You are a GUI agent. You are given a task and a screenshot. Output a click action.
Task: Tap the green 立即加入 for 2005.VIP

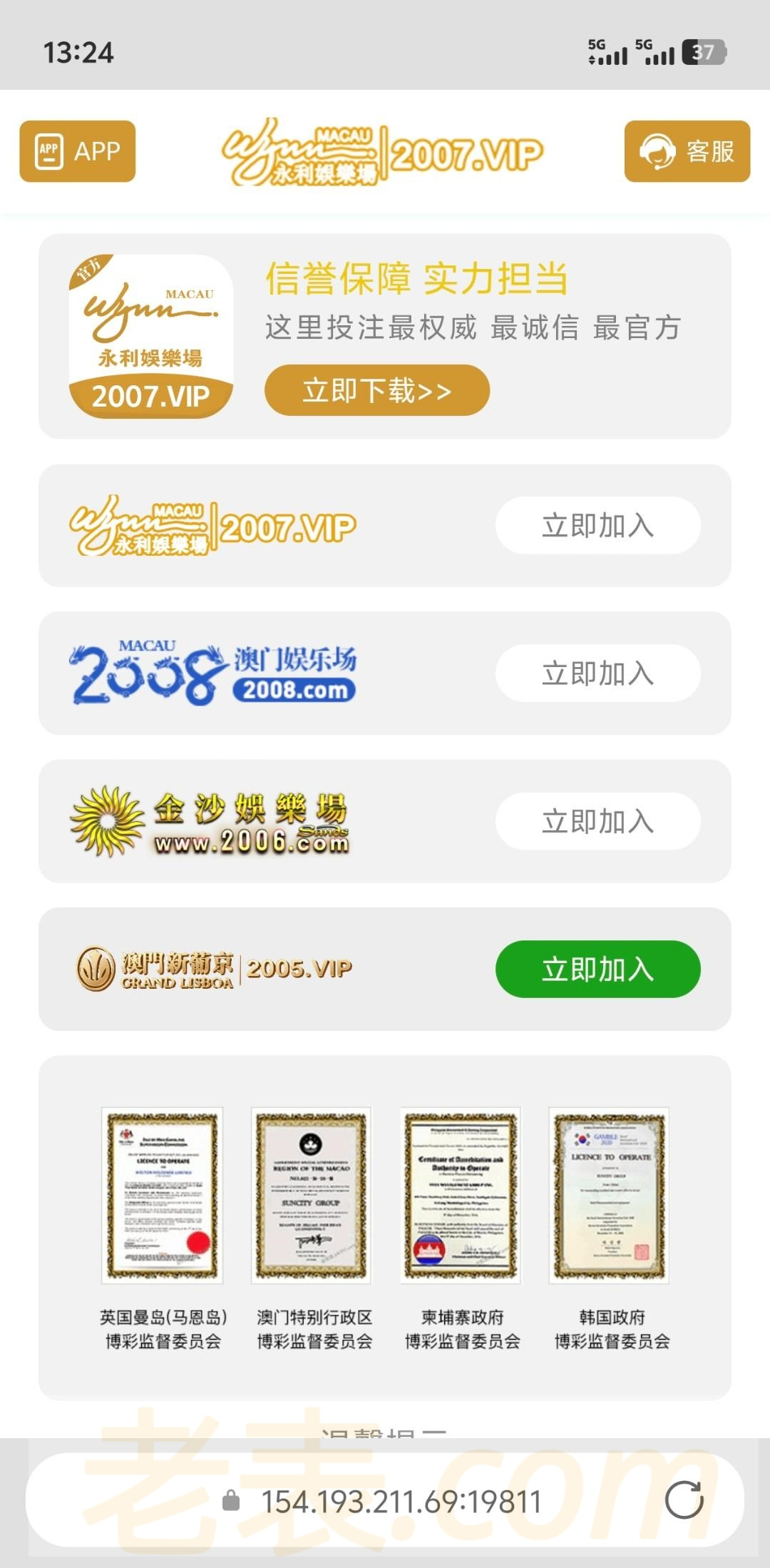(x=597, y=969)
